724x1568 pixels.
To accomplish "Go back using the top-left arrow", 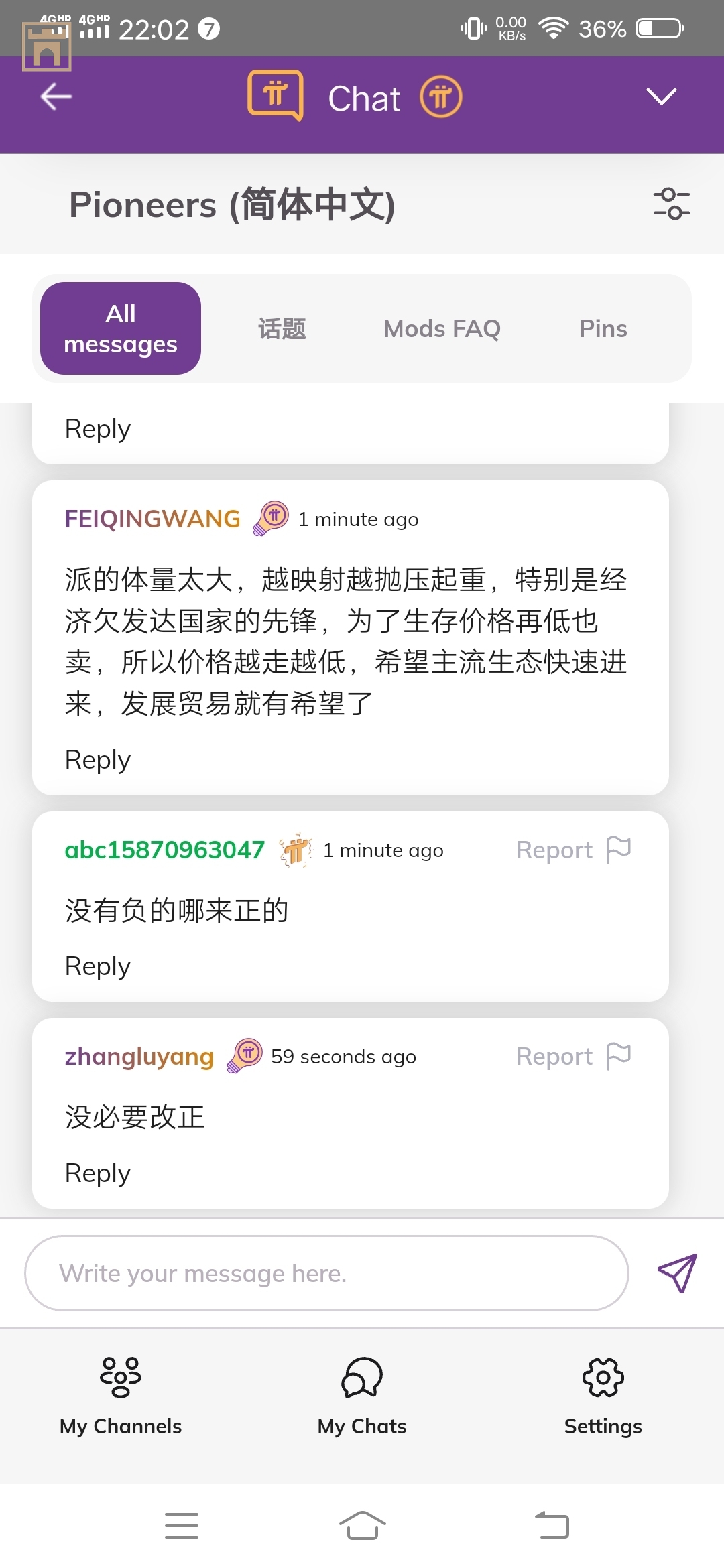I will tap(56, 96).
